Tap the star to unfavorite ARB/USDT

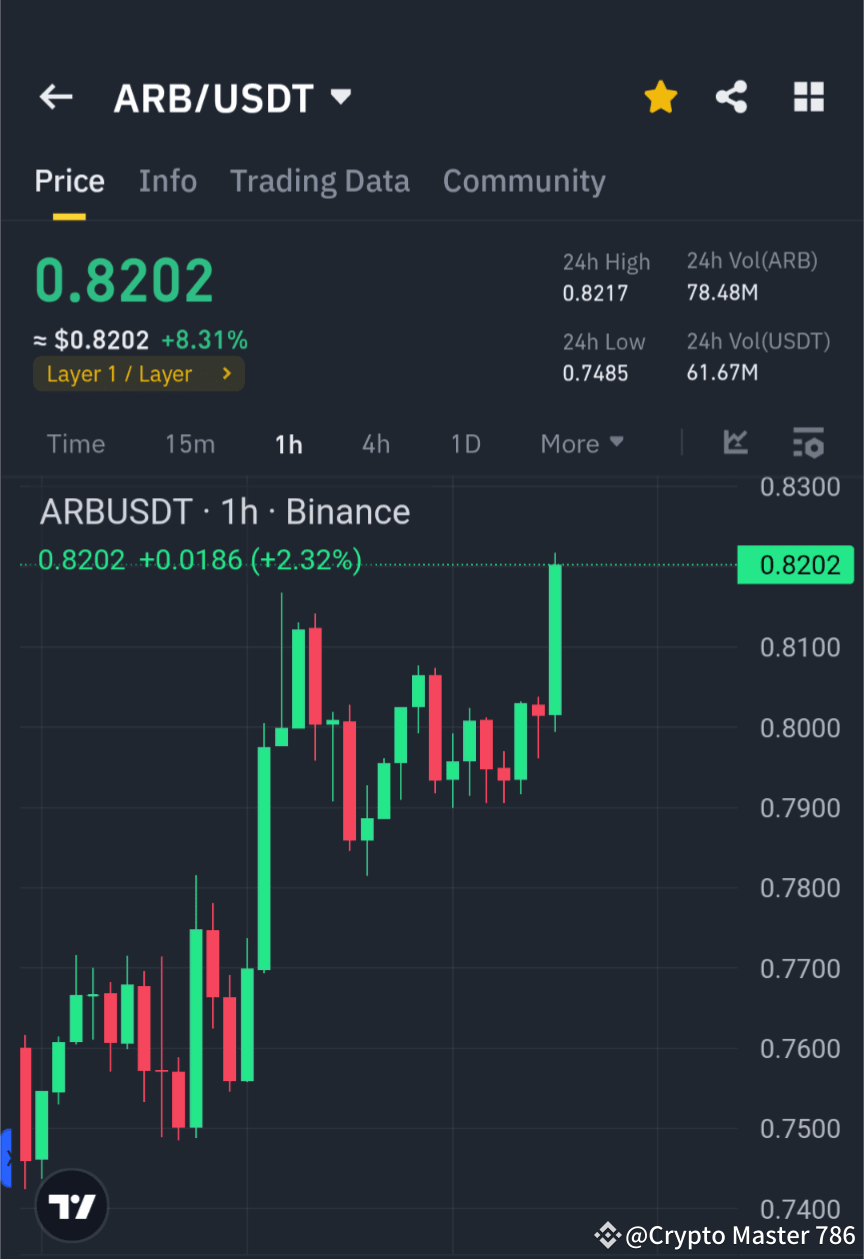click(660, 96)
